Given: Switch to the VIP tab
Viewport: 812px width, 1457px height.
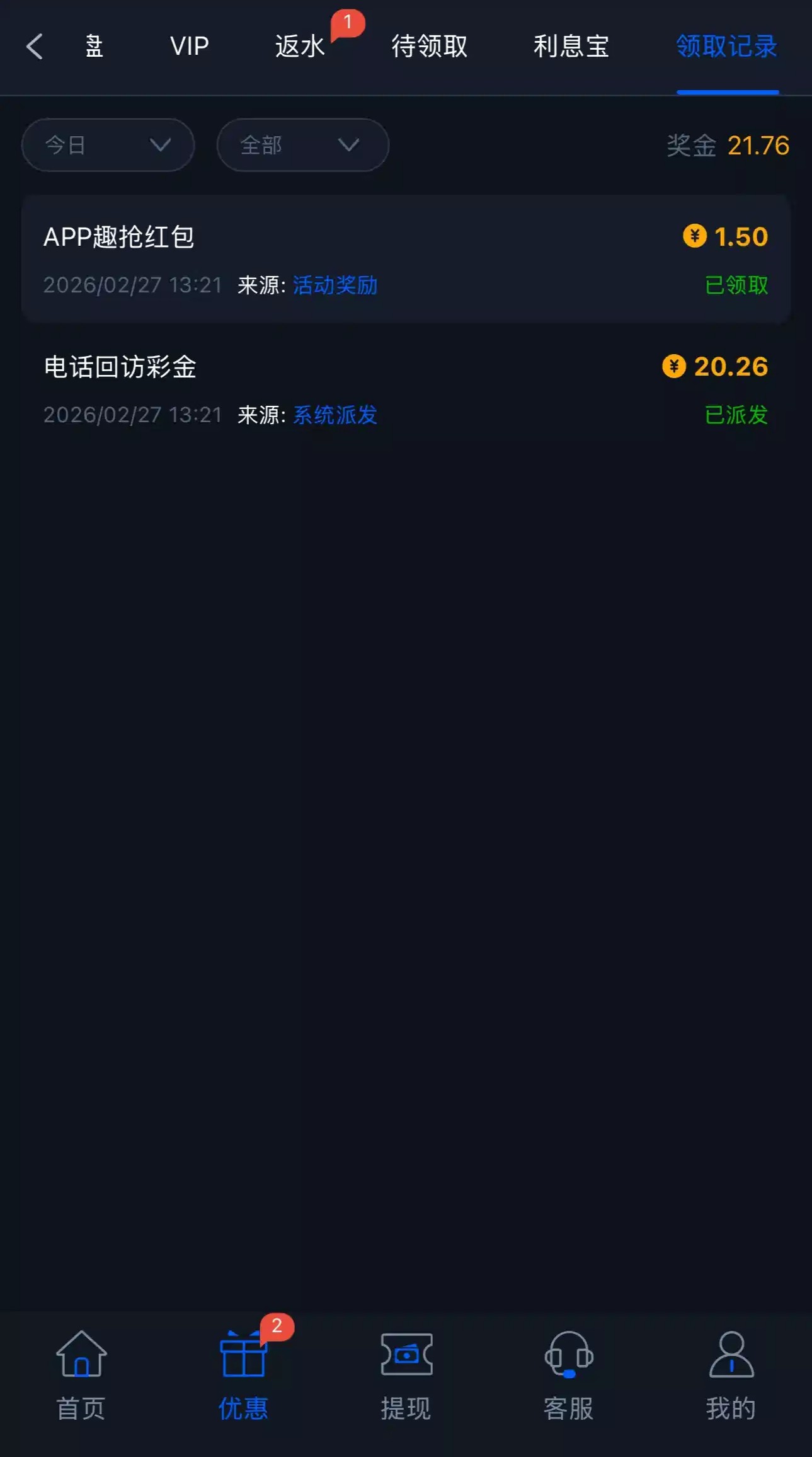Looking at the screenshot, I should (189, 47).
